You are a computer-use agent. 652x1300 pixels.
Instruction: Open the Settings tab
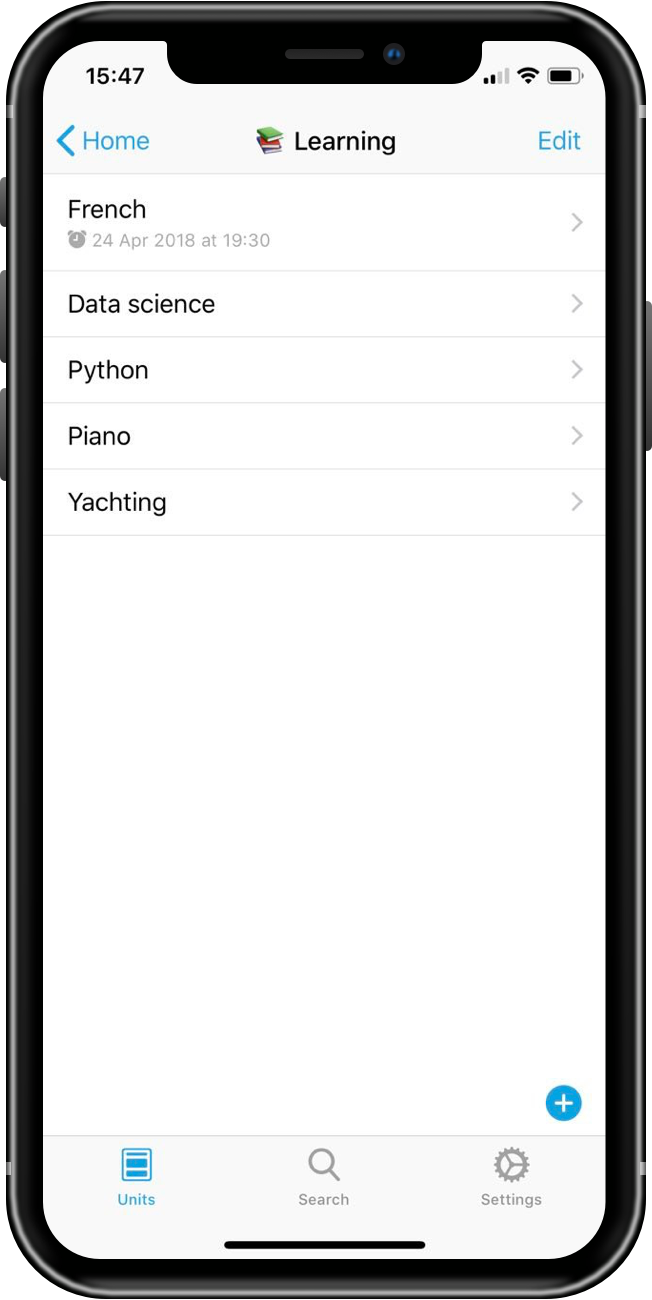[511, 1177]
